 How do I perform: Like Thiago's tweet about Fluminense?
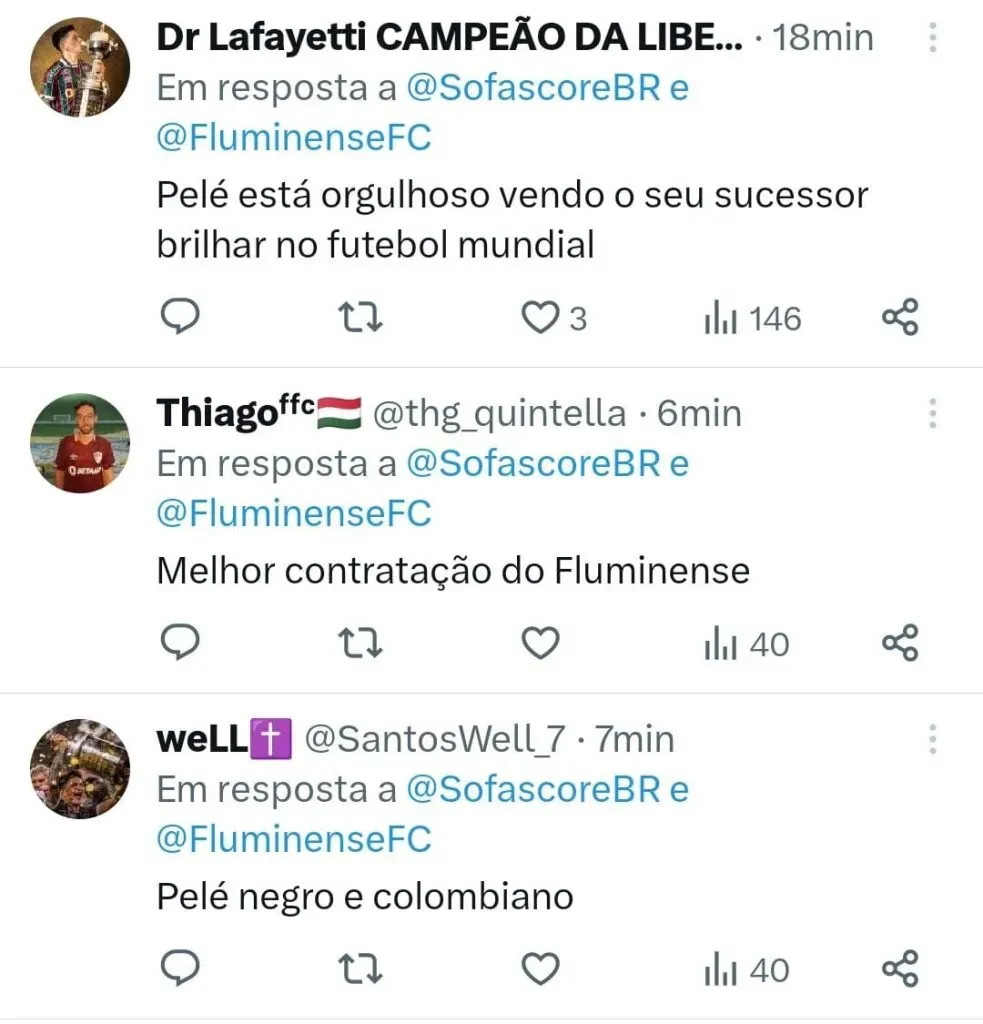tap(541, 643)
